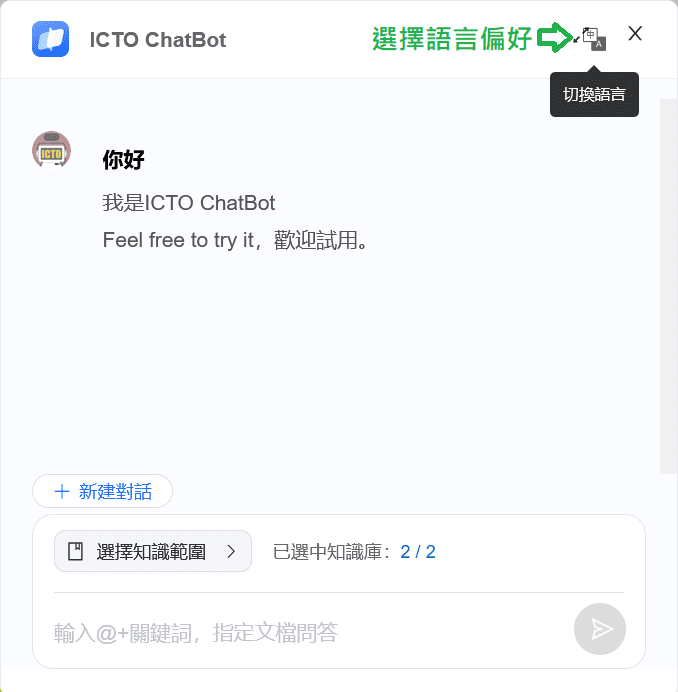Focus the keyword message input field
Image resolution: width=678 pixels, height=692 pixels.
pos(300,632)
